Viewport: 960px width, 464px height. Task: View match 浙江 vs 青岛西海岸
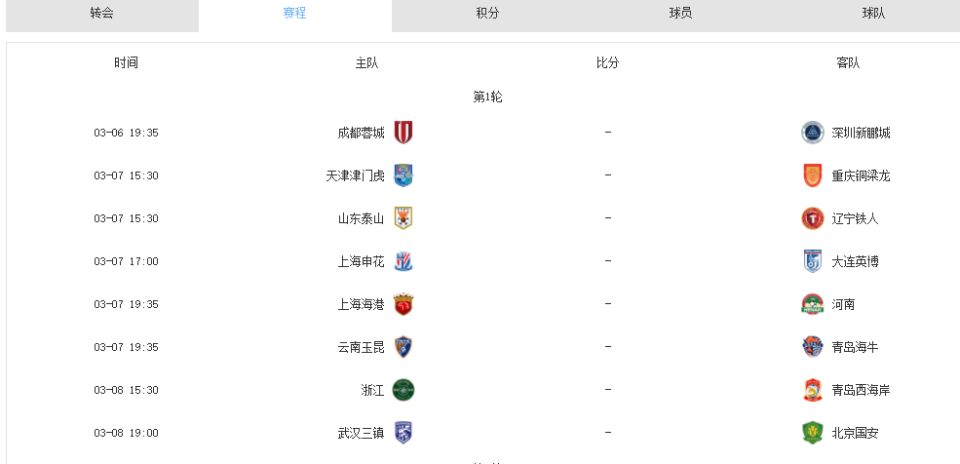(607, 391)
